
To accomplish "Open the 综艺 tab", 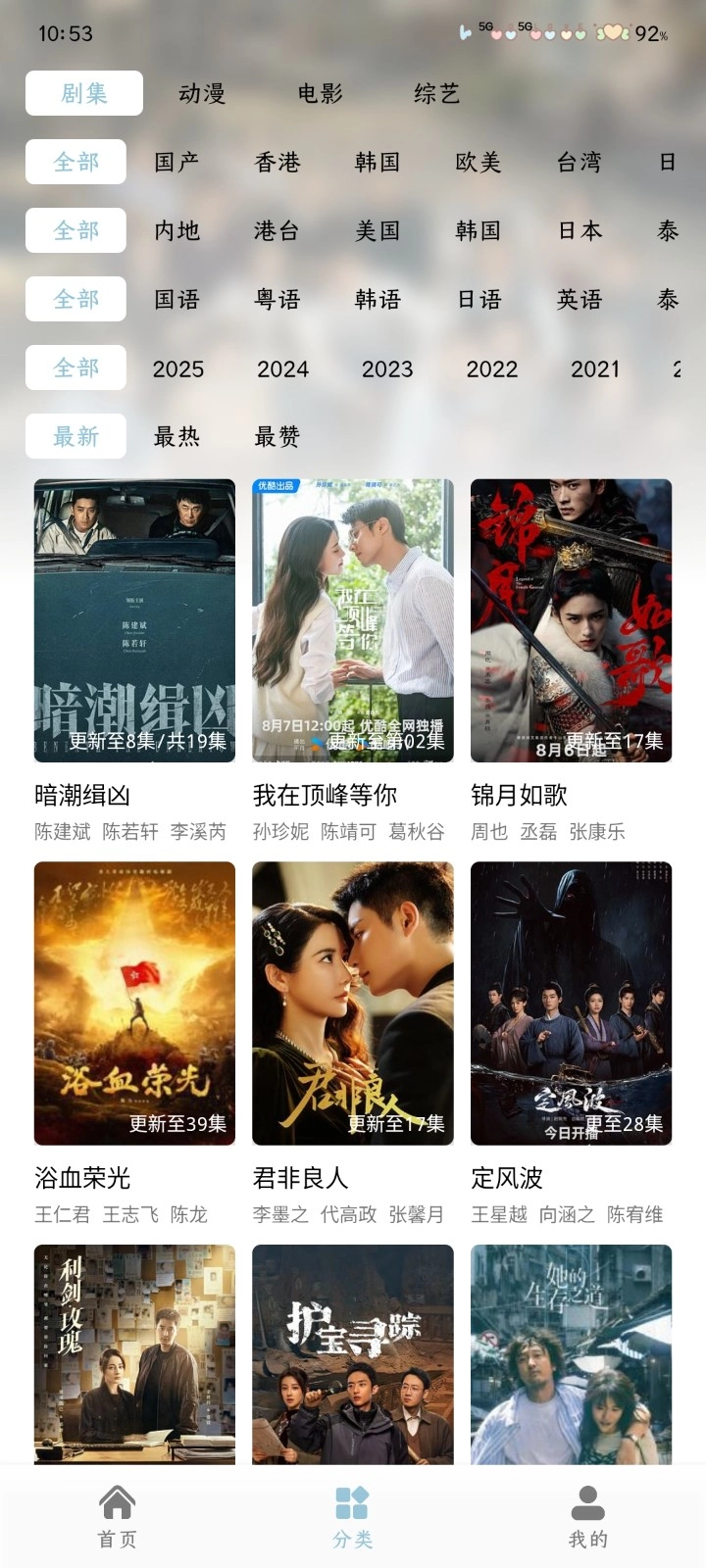I will click(x=431, y=94).
